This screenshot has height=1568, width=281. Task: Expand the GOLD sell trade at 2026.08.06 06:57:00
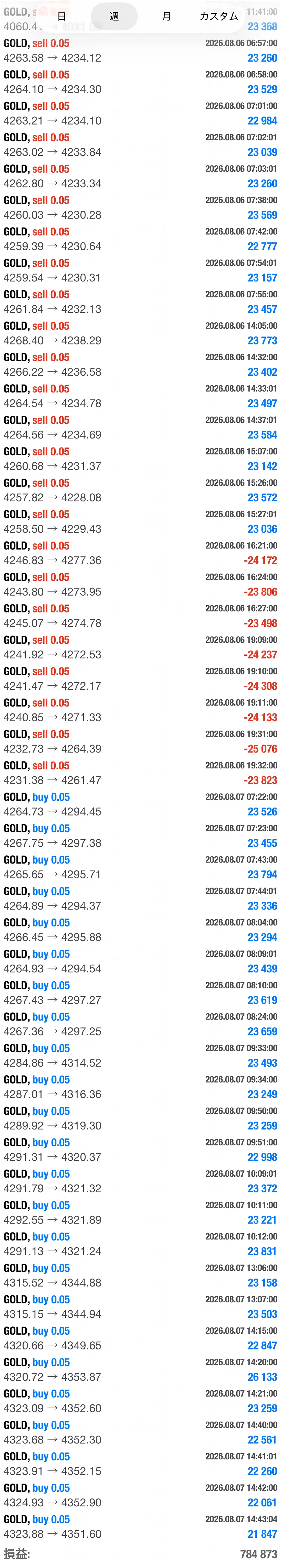click(140, 51)
